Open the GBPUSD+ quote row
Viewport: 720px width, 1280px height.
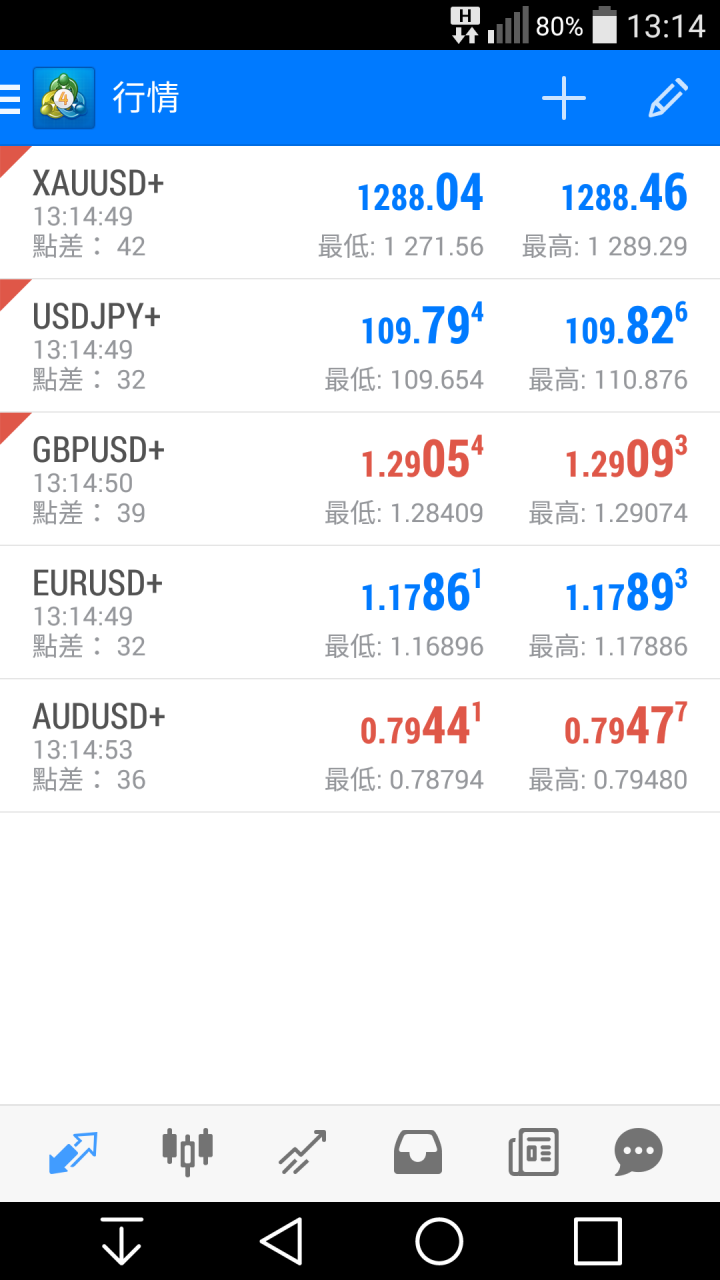[x=360, y=479]
